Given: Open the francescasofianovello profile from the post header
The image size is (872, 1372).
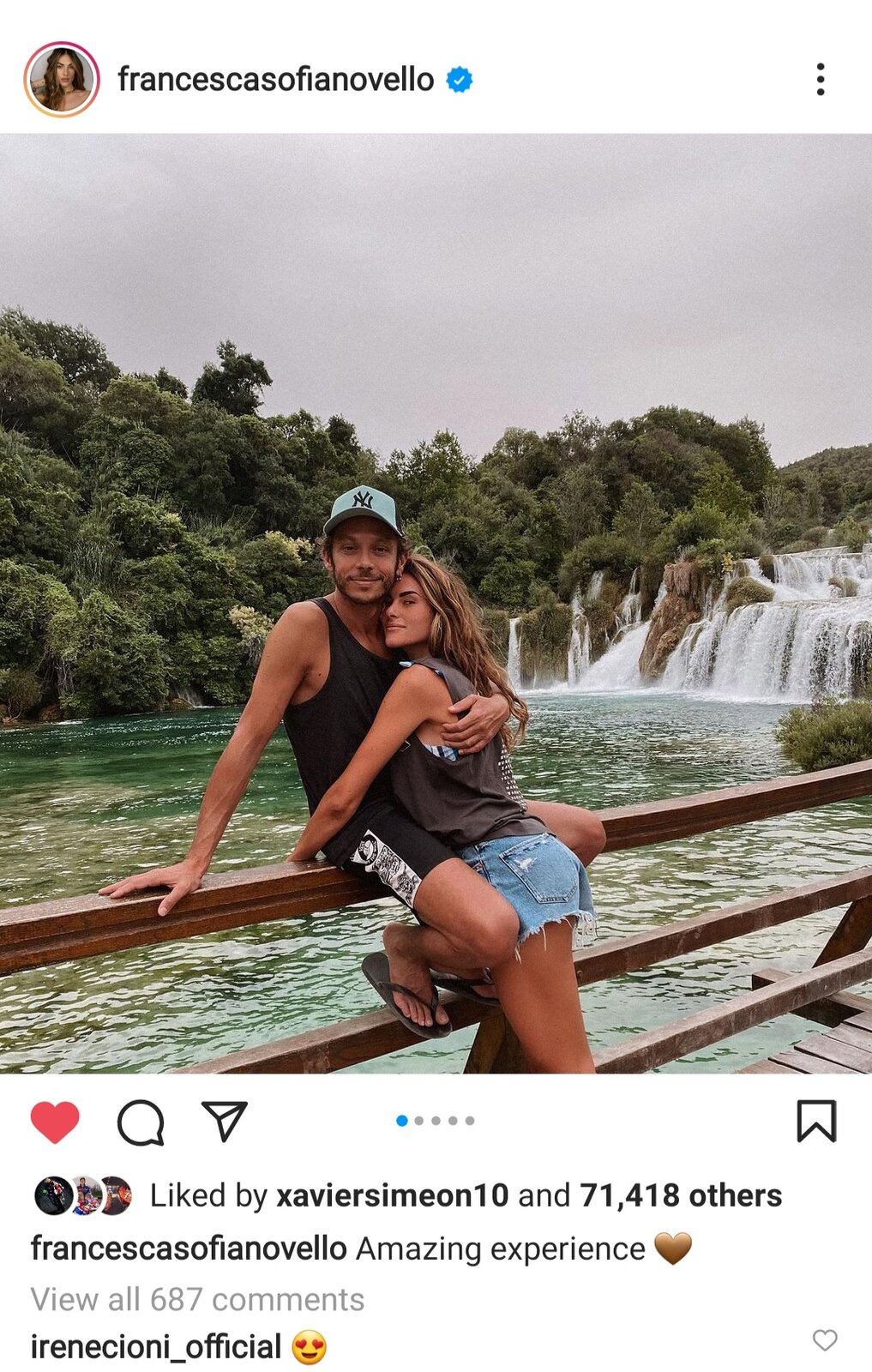Looking at the screenshot, I should 275,80.
